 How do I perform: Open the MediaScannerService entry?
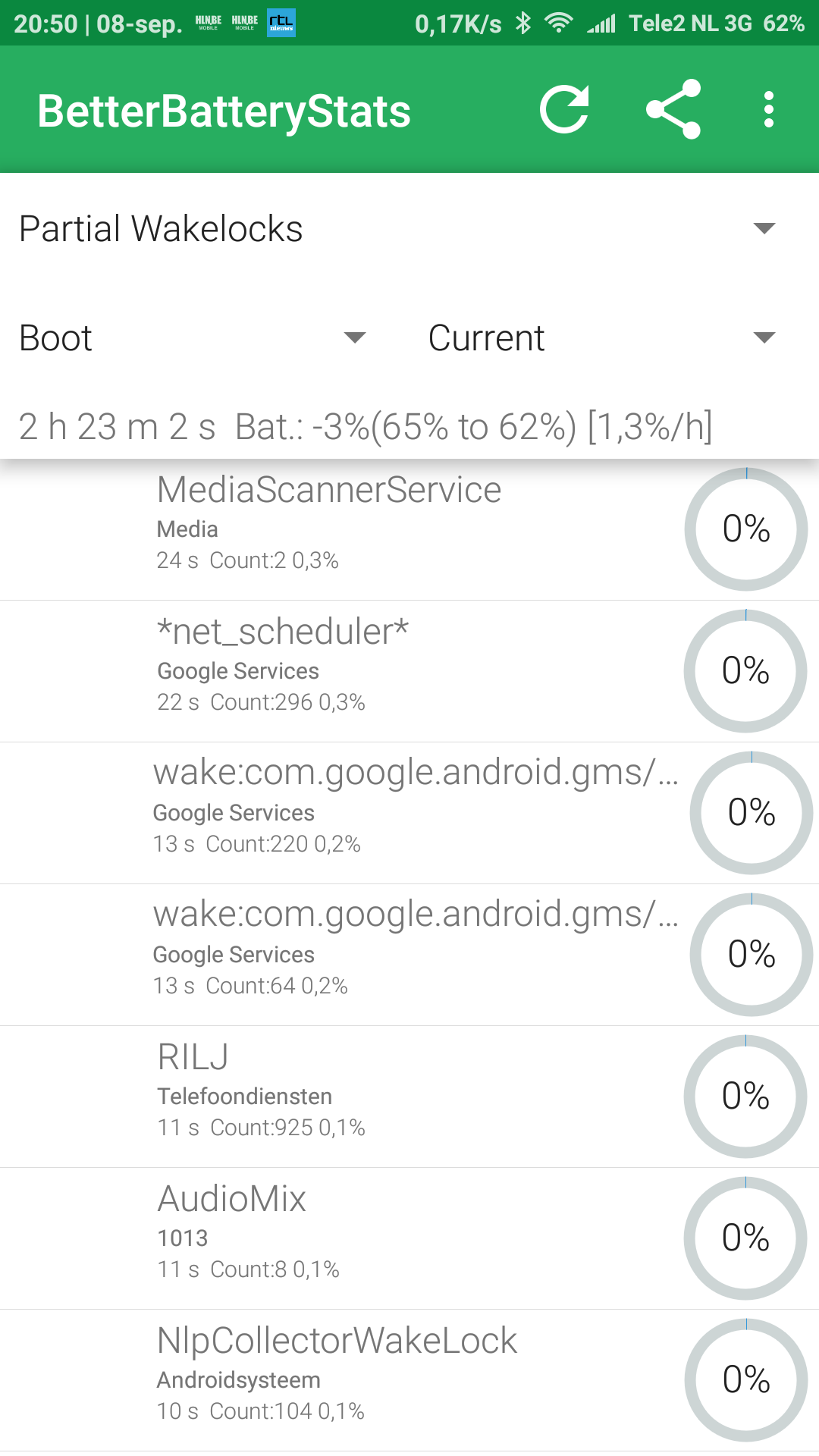click(x=409, y=529)
